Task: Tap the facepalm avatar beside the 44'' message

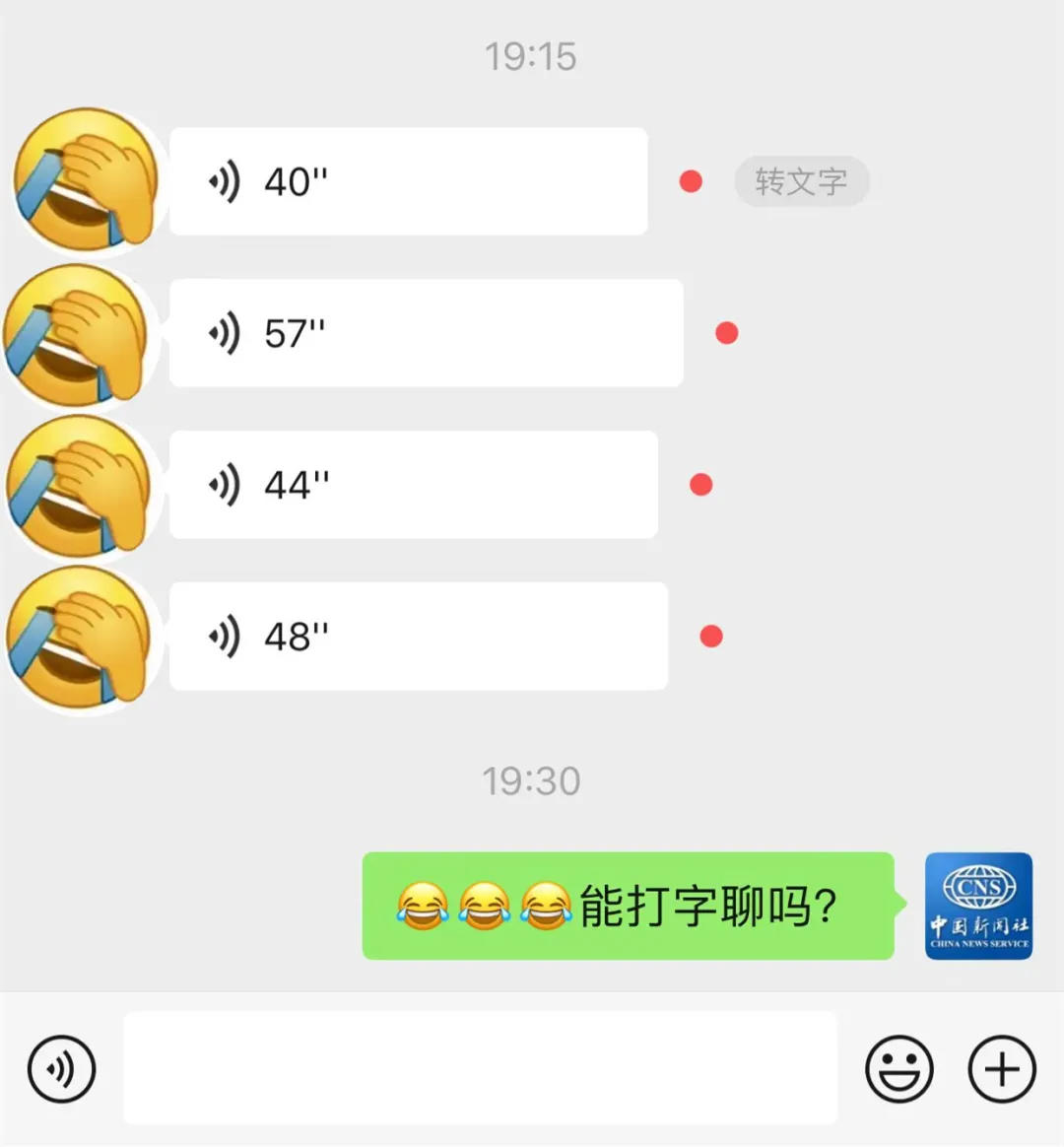Action: (x=79, y=484)
